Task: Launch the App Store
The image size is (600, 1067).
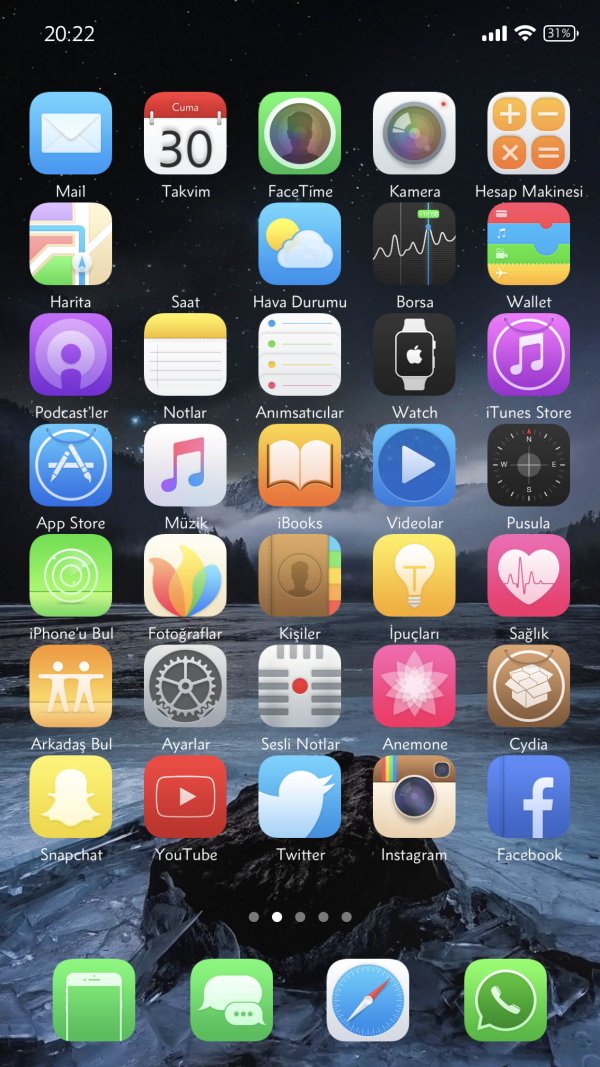Action: coord(71,466)
